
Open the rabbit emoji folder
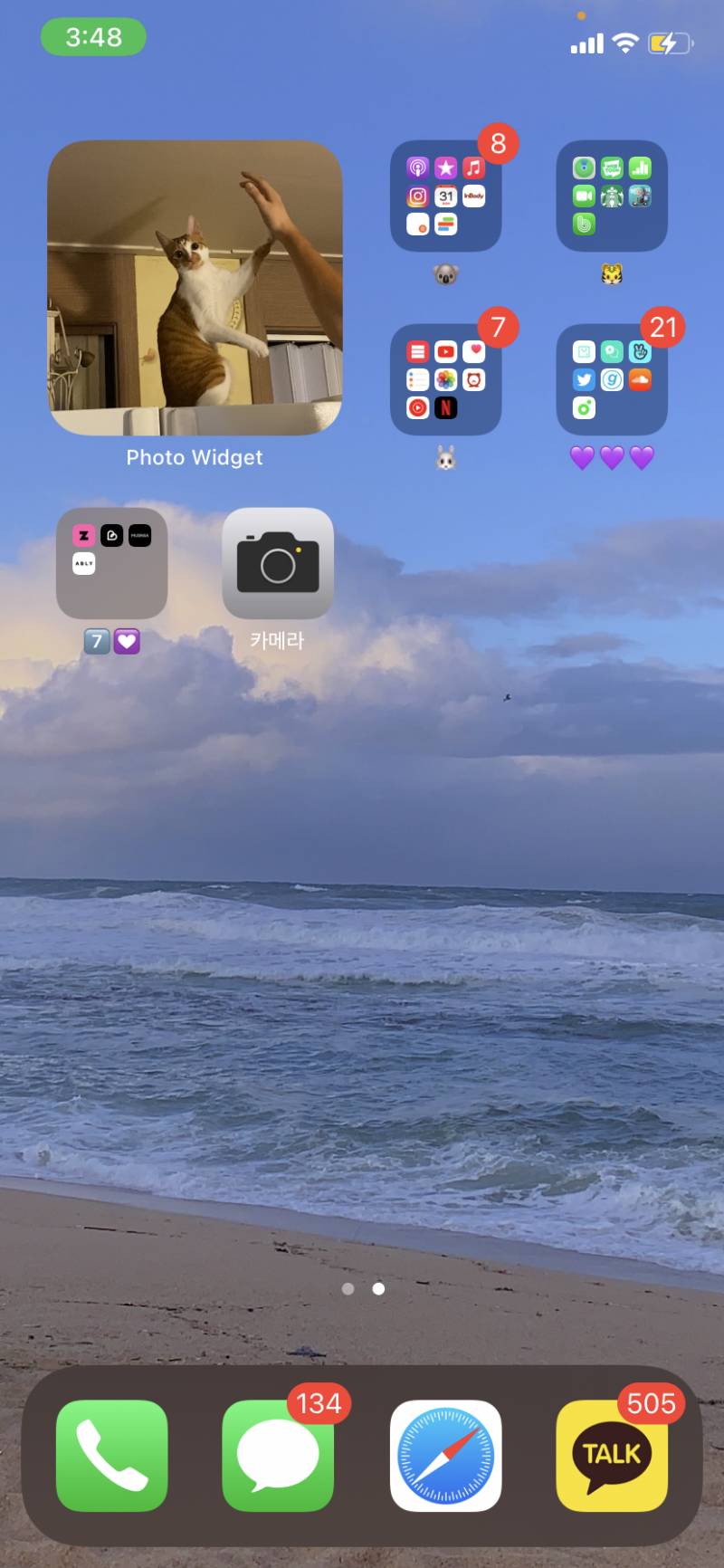tap(445, 380)
